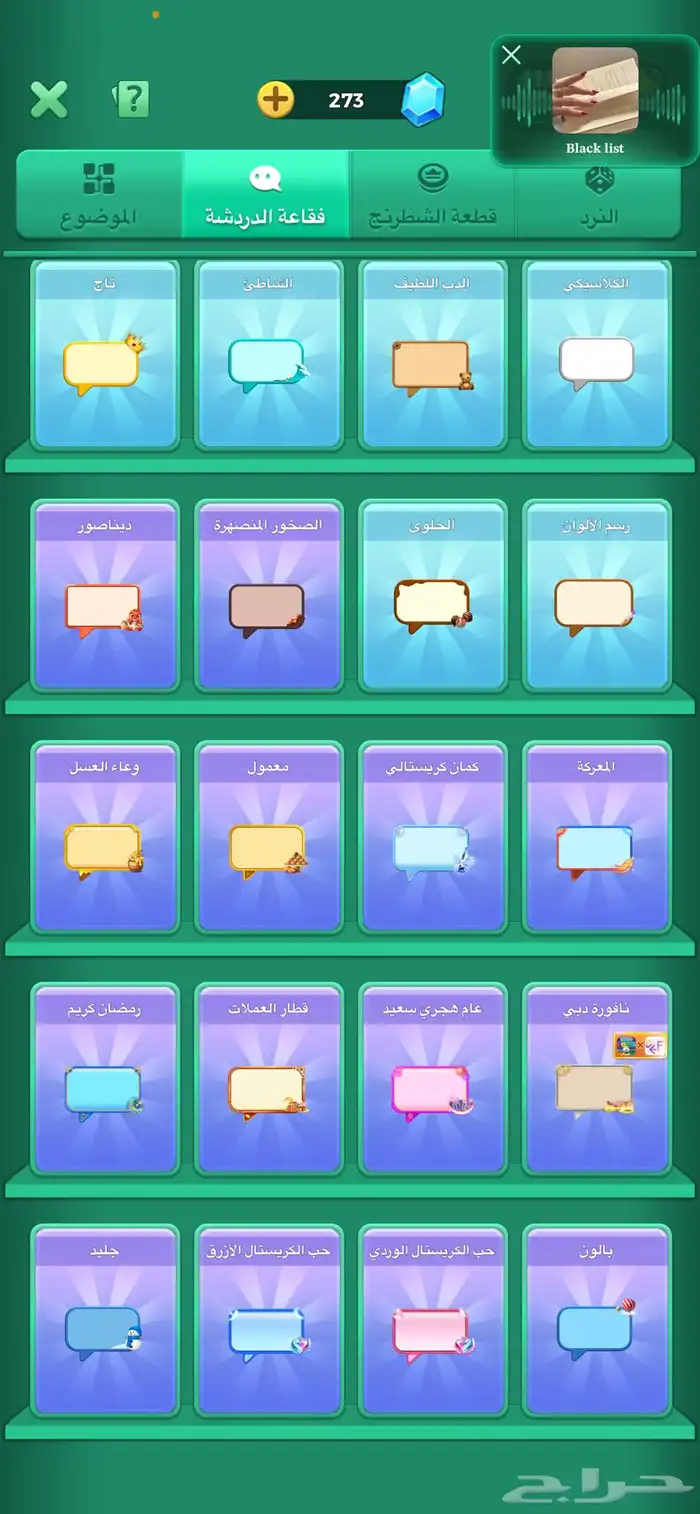Open the help question mark icon
Image resolution: width=700 pixels, height=1514 pixels.
click(x=132, y=99)
